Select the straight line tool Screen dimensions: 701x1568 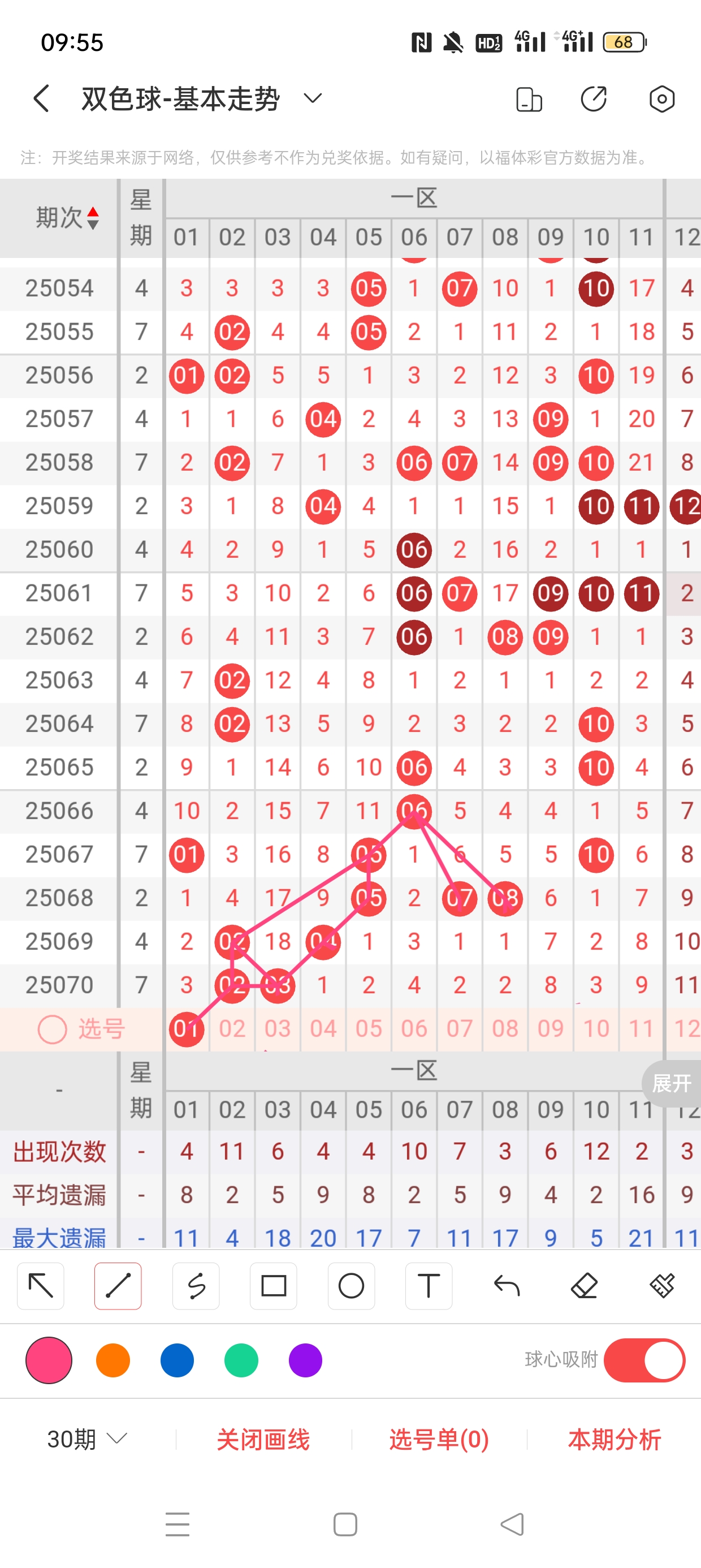(118, 1286)
